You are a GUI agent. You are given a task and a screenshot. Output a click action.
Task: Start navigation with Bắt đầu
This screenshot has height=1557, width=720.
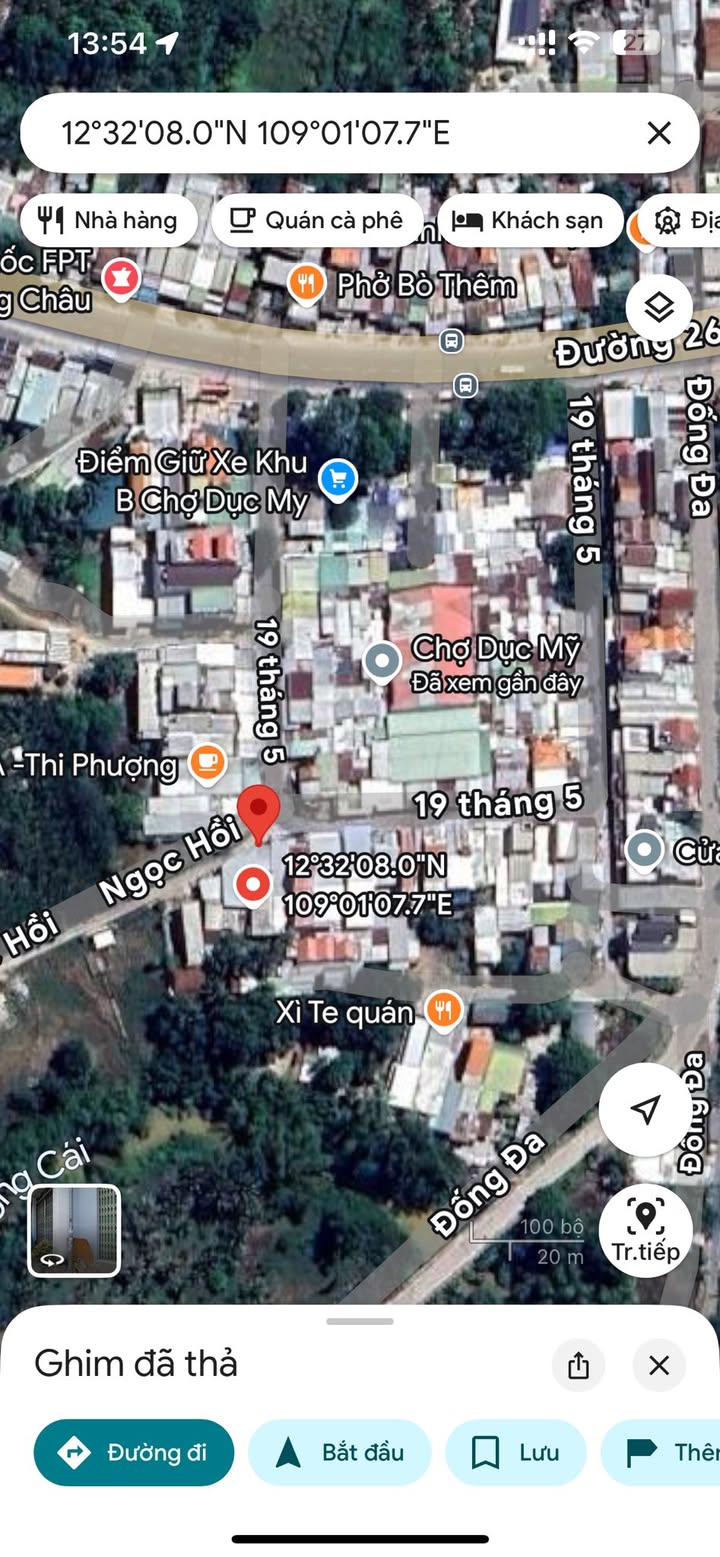[x=339, y=1452]
